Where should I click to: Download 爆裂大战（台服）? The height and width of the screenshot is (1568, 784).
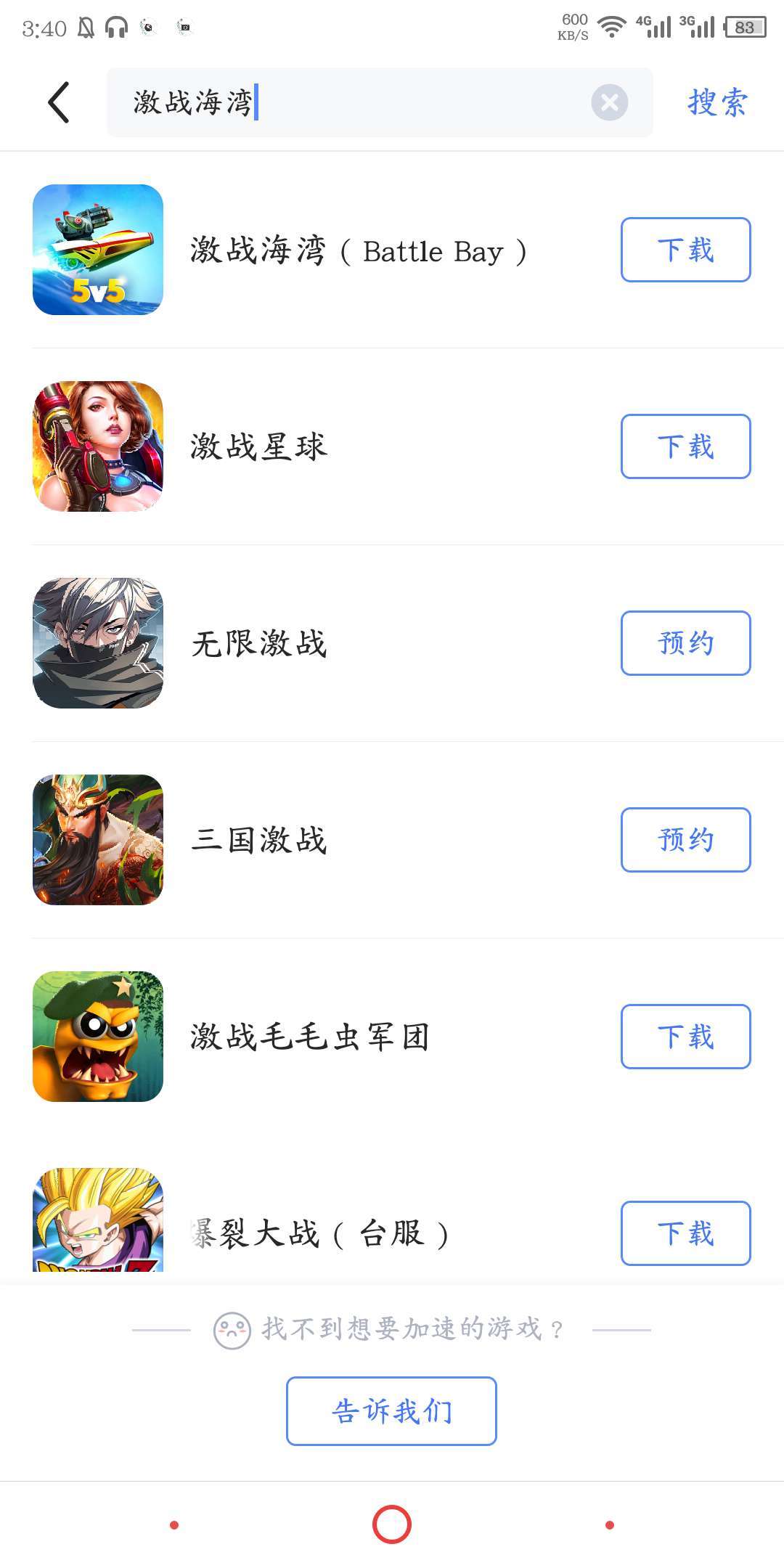(x=685, y=1233)
